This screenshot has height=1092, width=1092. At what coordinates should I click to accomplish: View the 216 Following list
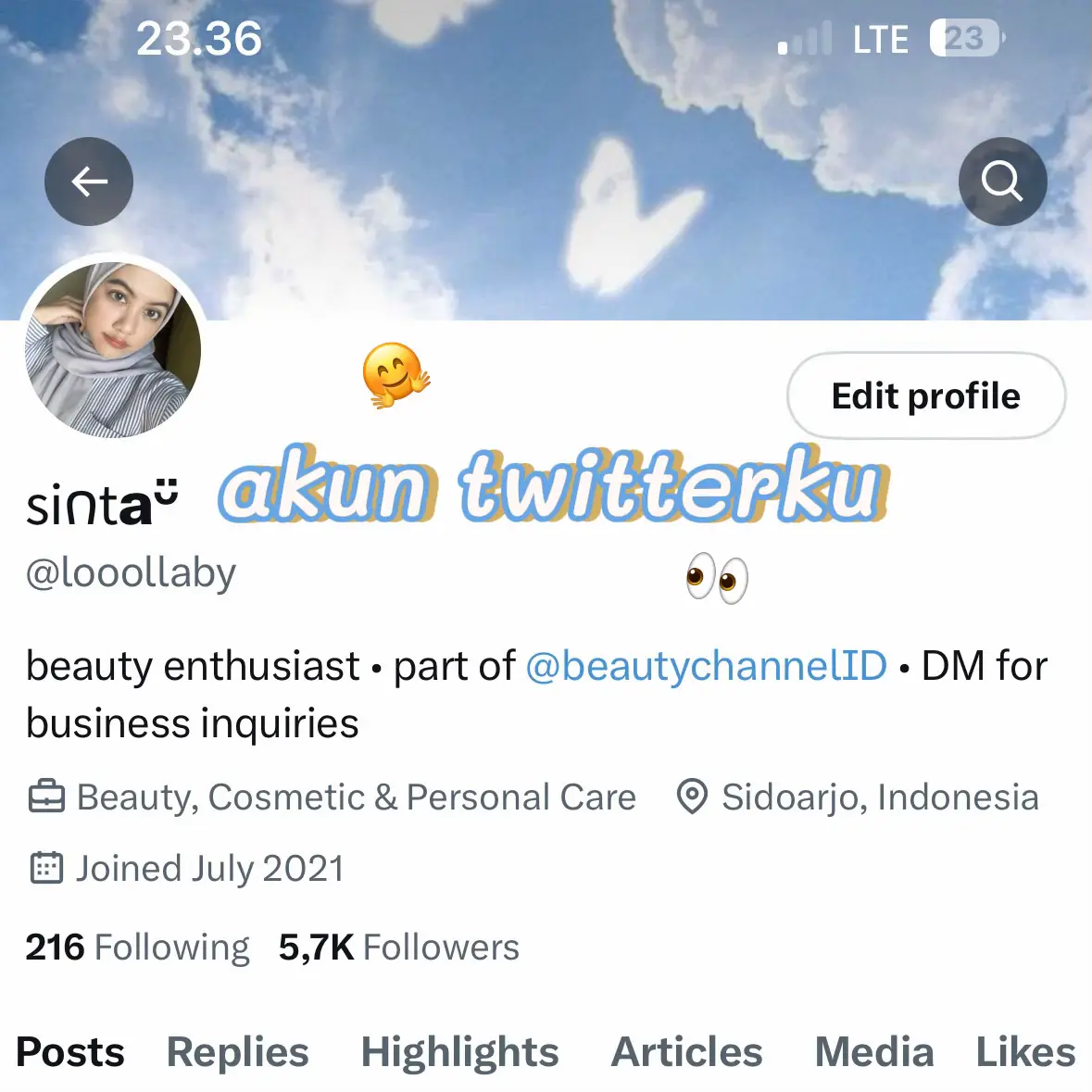coord(137,948)
